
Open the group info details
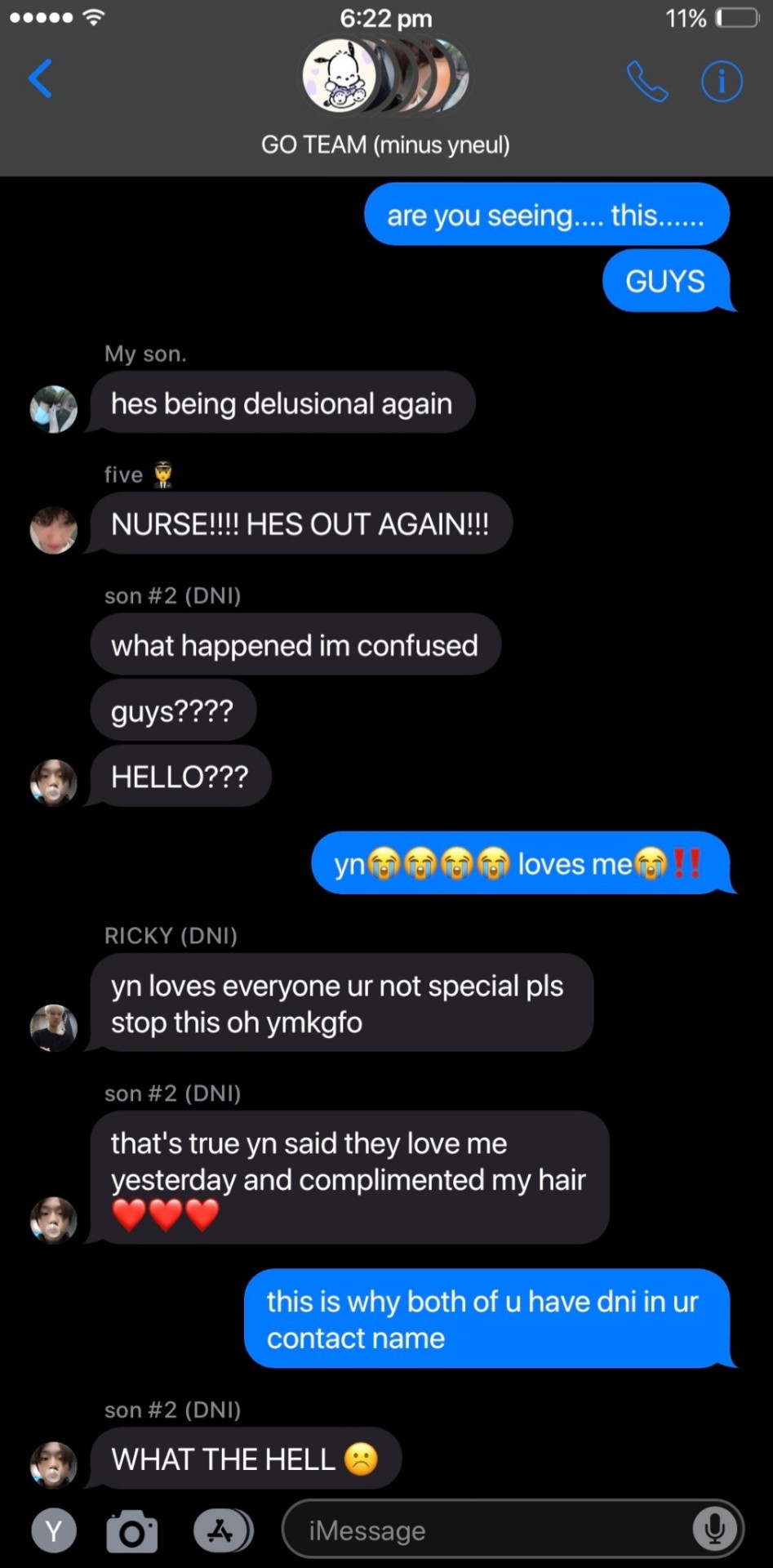click(722, 82)
